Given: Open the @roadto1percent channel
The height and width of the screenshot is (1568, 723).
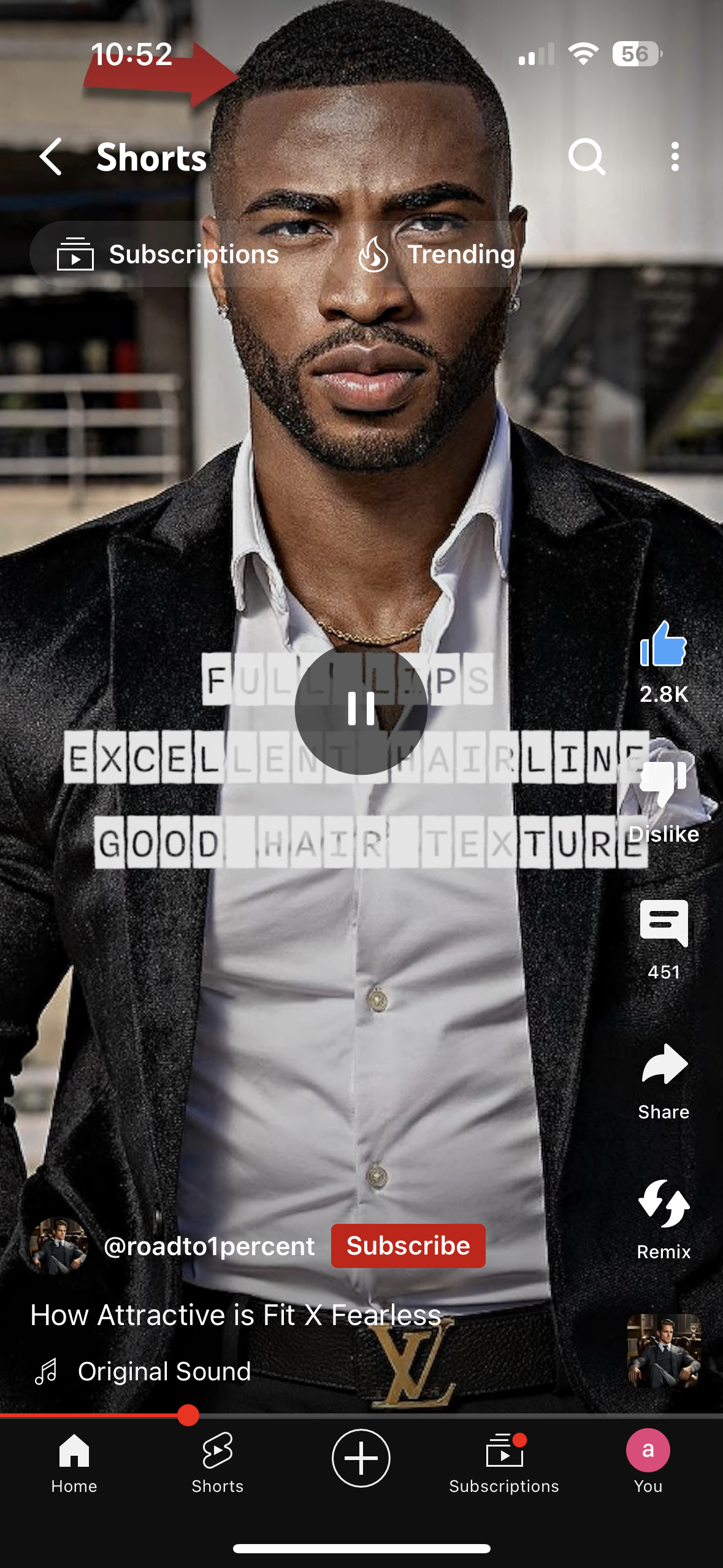Looking at the screenshot, I should click(209, 1246).
